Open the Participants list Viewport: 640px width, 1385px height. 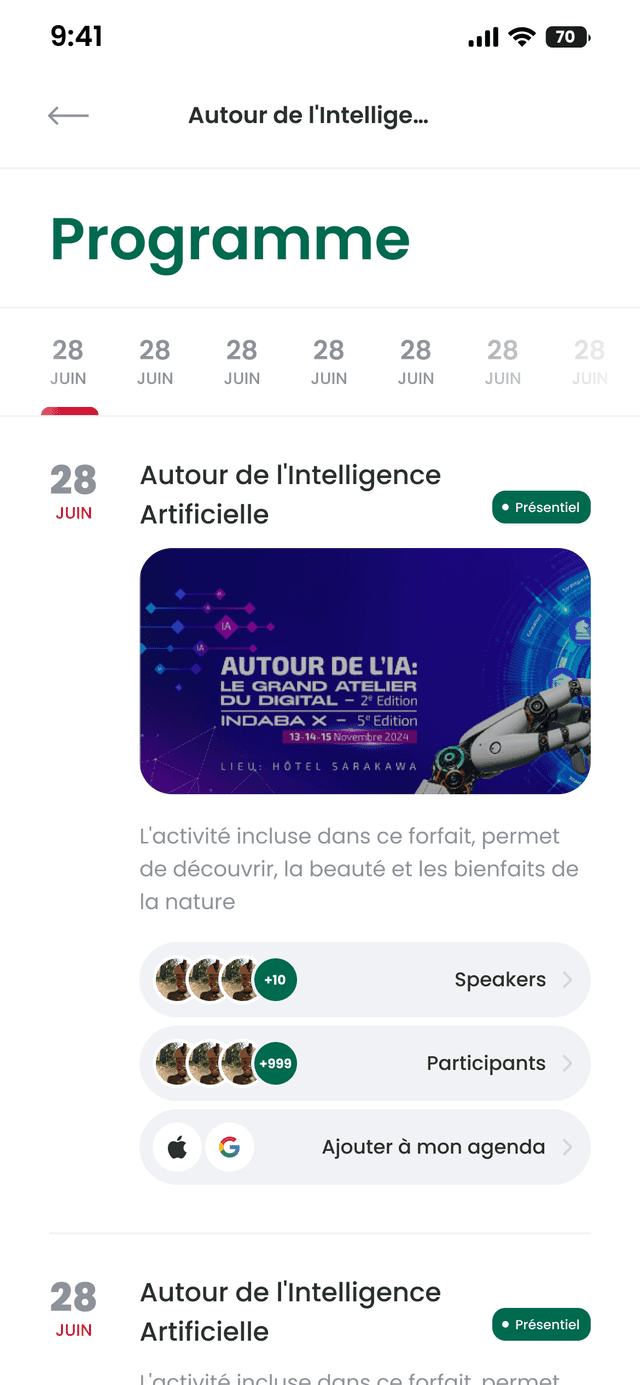click(365, 1063)
